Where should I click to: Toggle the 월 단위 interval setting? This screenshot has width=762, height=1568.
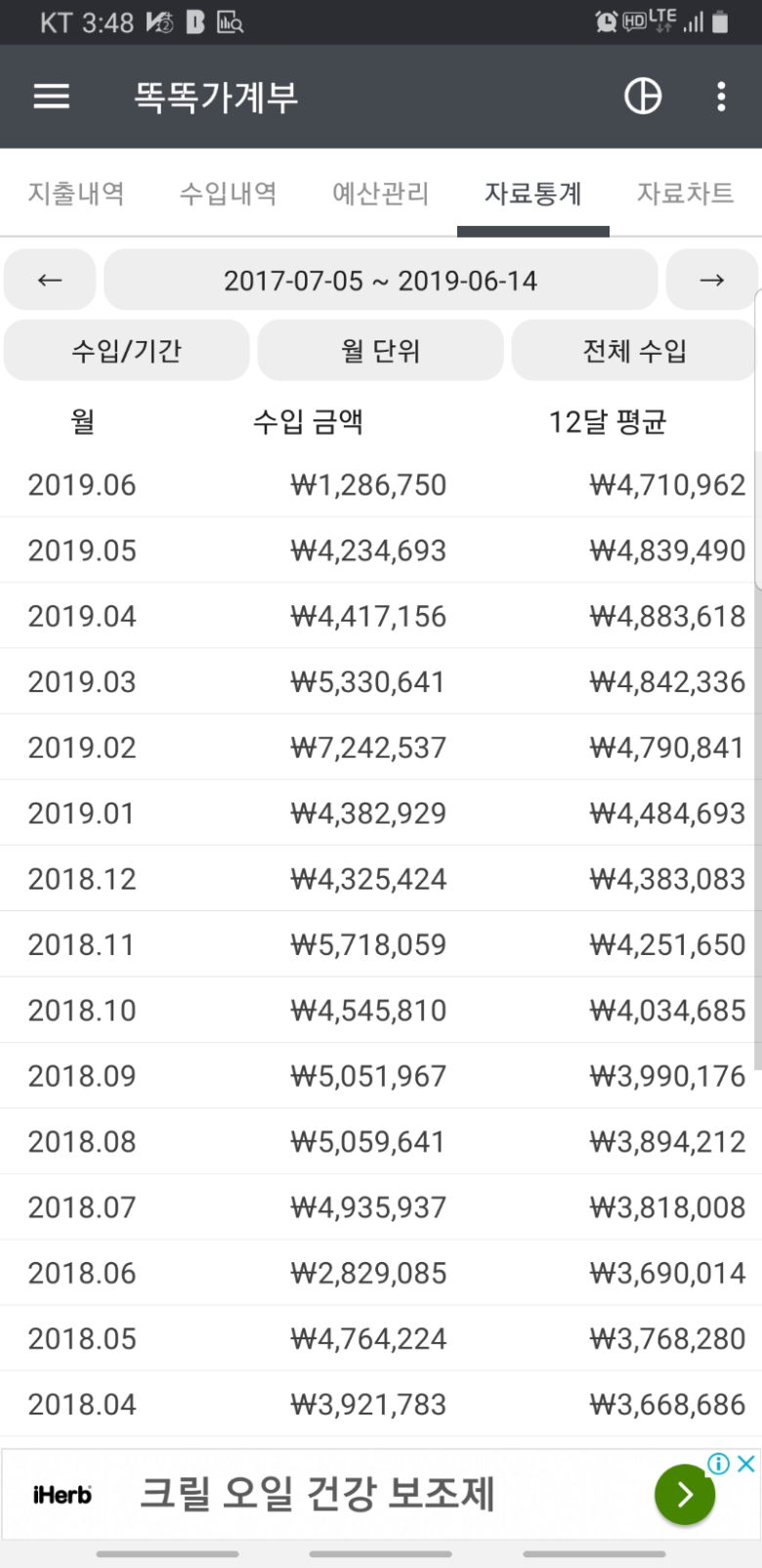click(380, 350)
